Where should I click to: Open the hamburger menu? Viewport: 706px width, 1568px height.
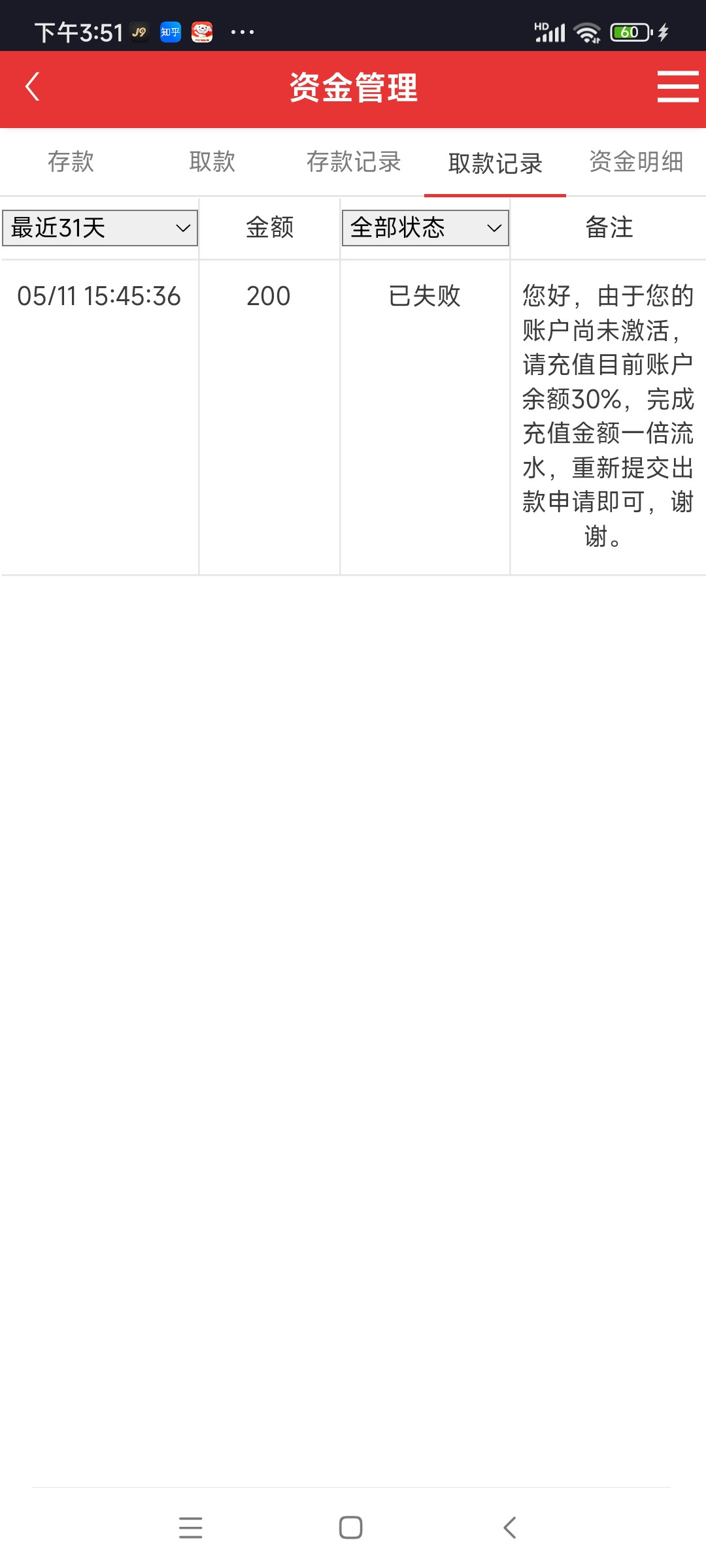677,87
